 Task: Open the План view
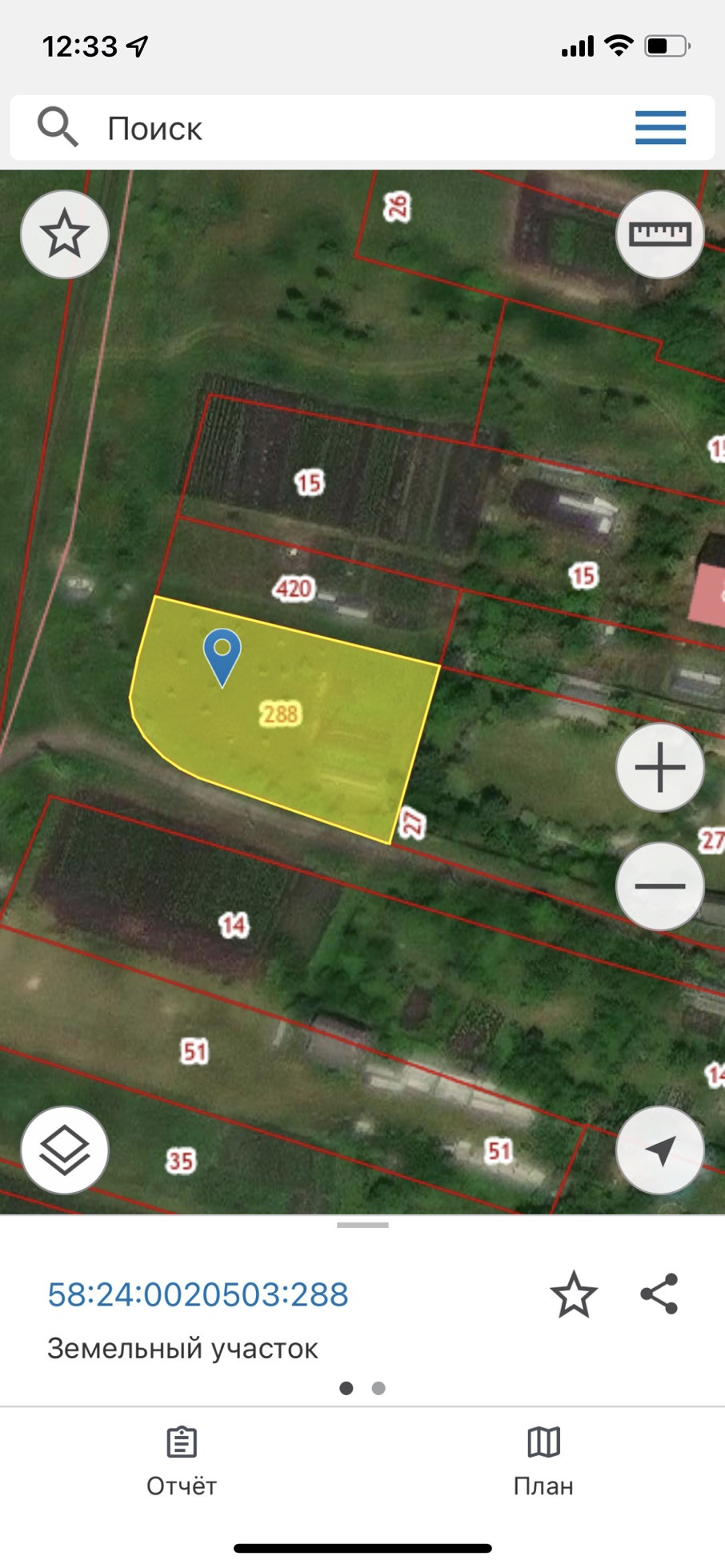(x=543, y=1461)
